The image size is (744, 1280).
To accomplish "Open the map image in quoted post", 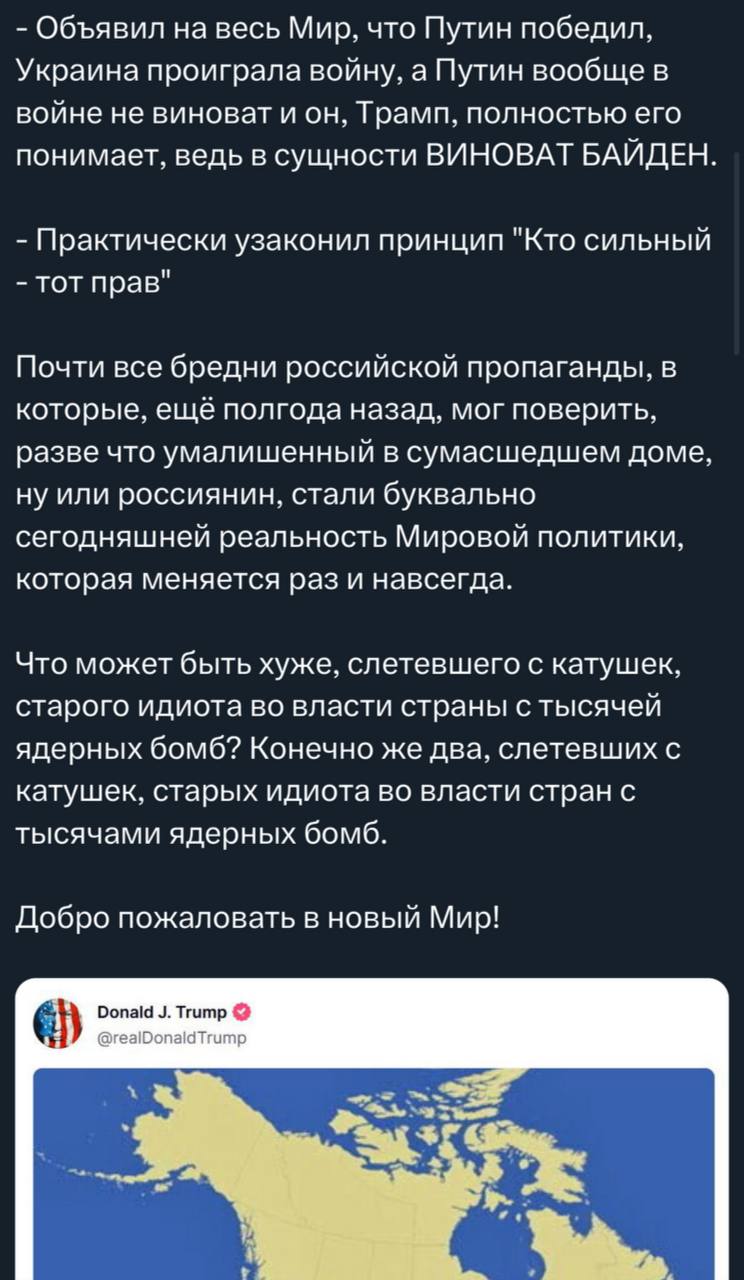I will click(374, 1175).
